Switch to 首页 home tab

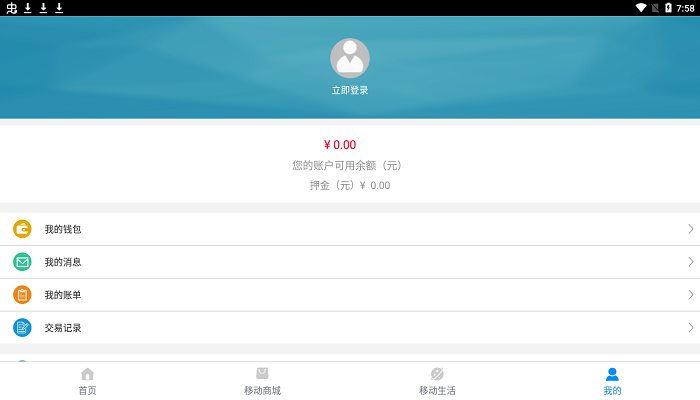(87, 381)
